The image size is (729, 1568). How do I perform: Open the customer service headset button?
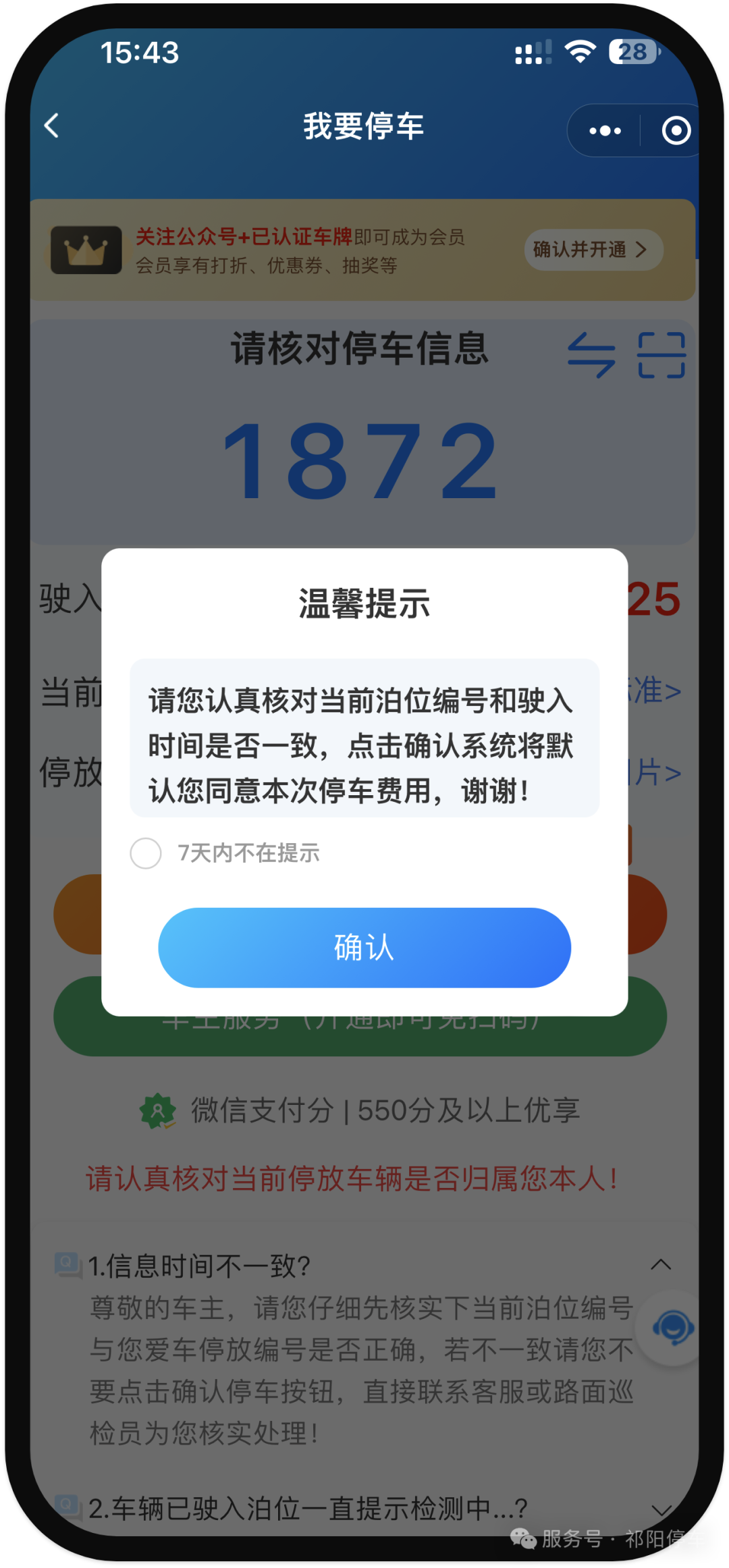click(672, 1328)
